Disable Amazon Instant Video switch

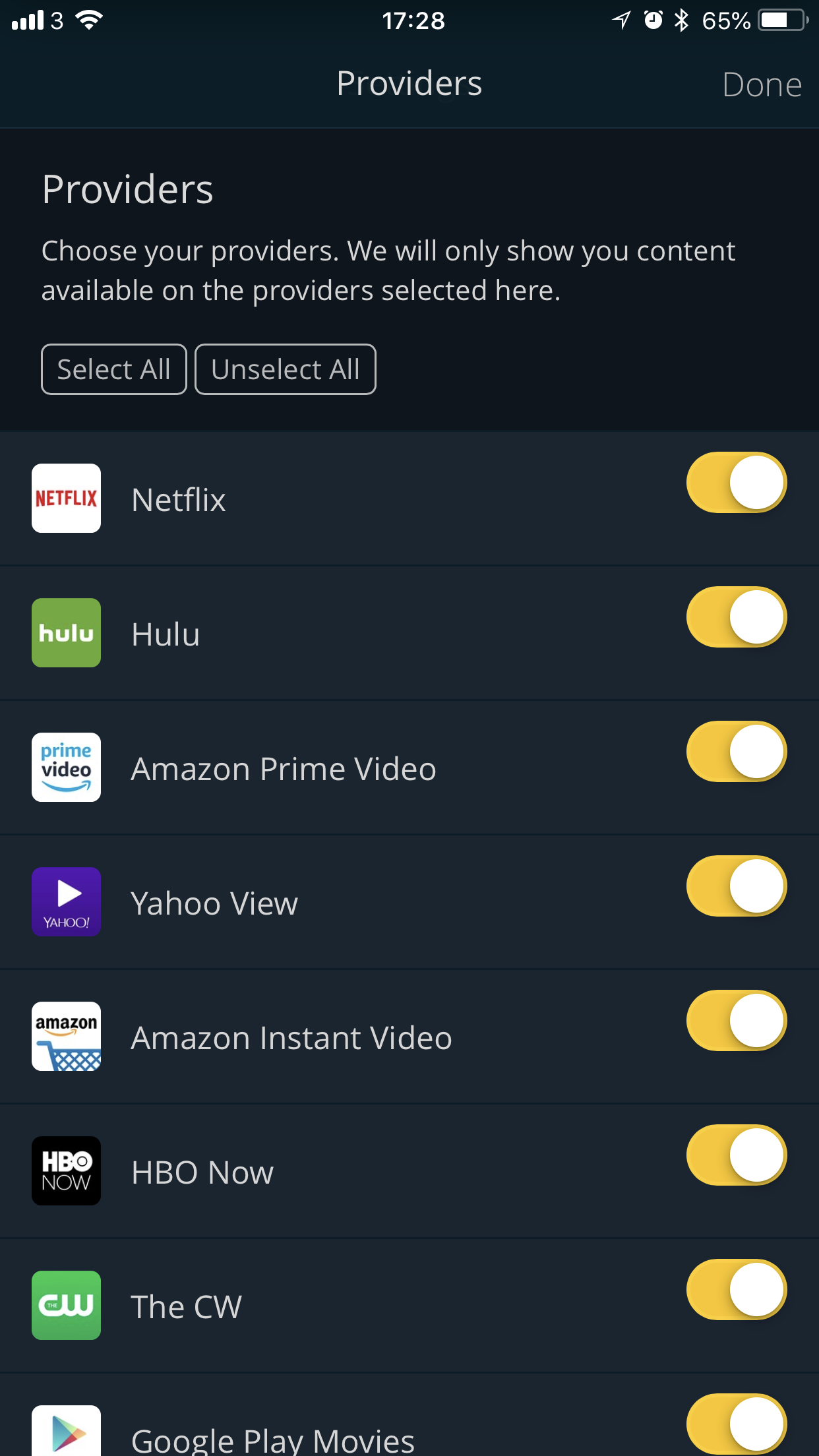tap(737, 1021)
